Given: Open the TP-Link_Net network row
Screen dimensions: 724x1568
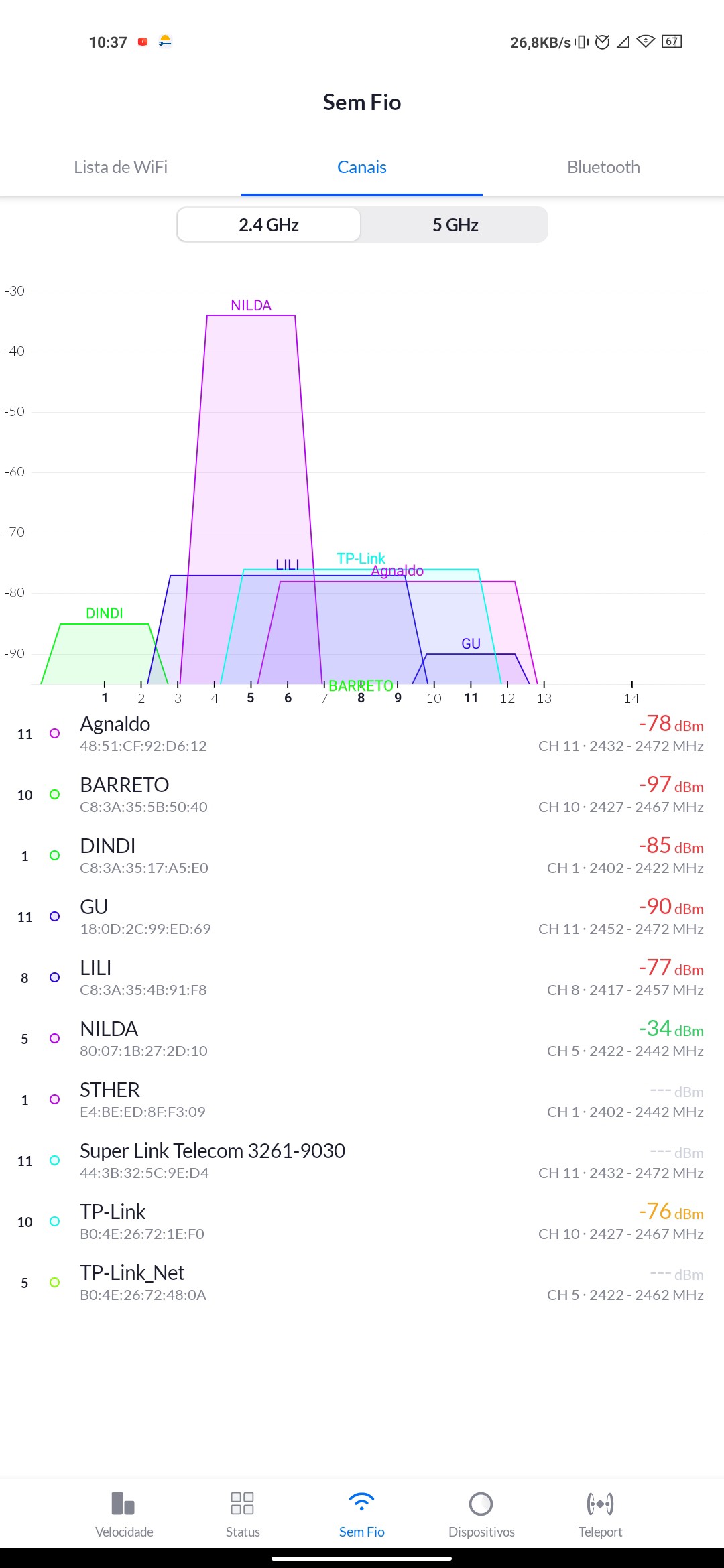Looking at the screenshot, I should (362, 1283).
